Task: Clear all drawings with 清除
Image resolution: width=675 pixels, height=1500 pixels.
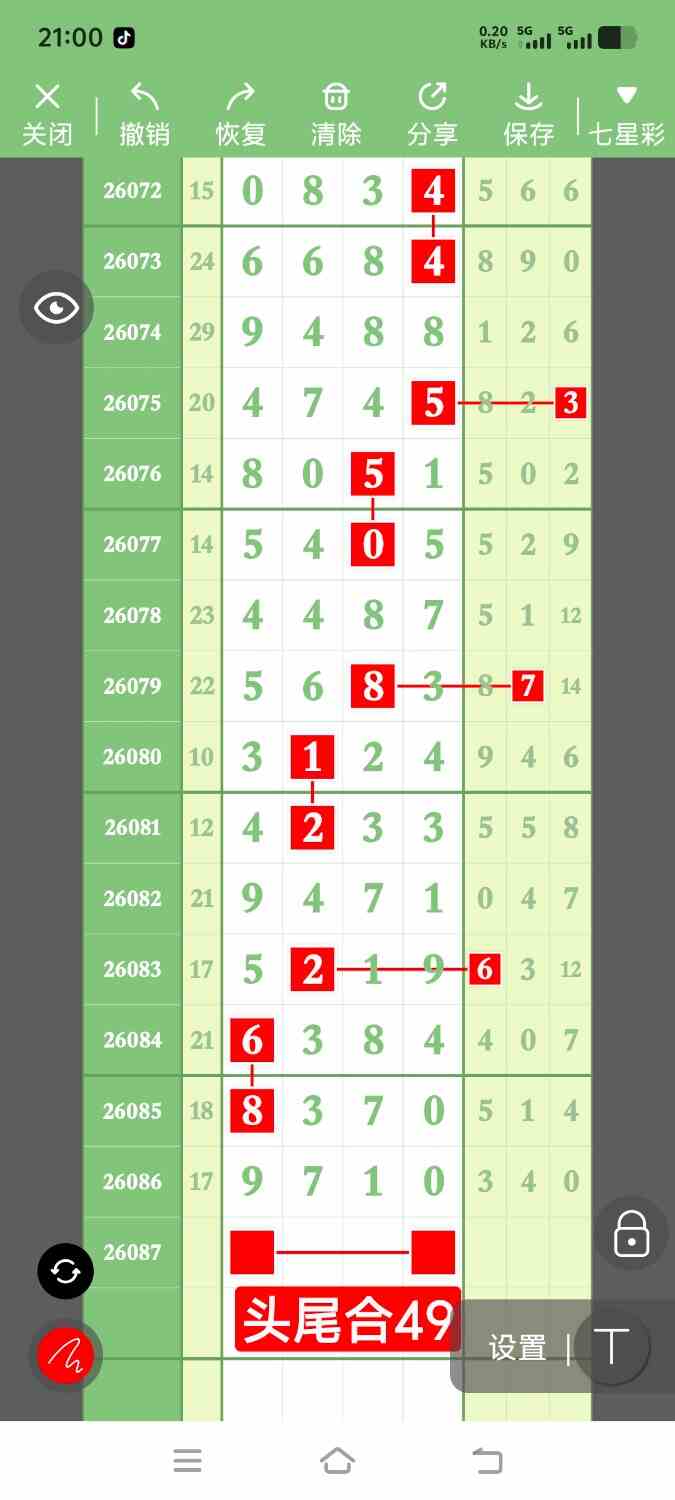Action: (336, 115)
